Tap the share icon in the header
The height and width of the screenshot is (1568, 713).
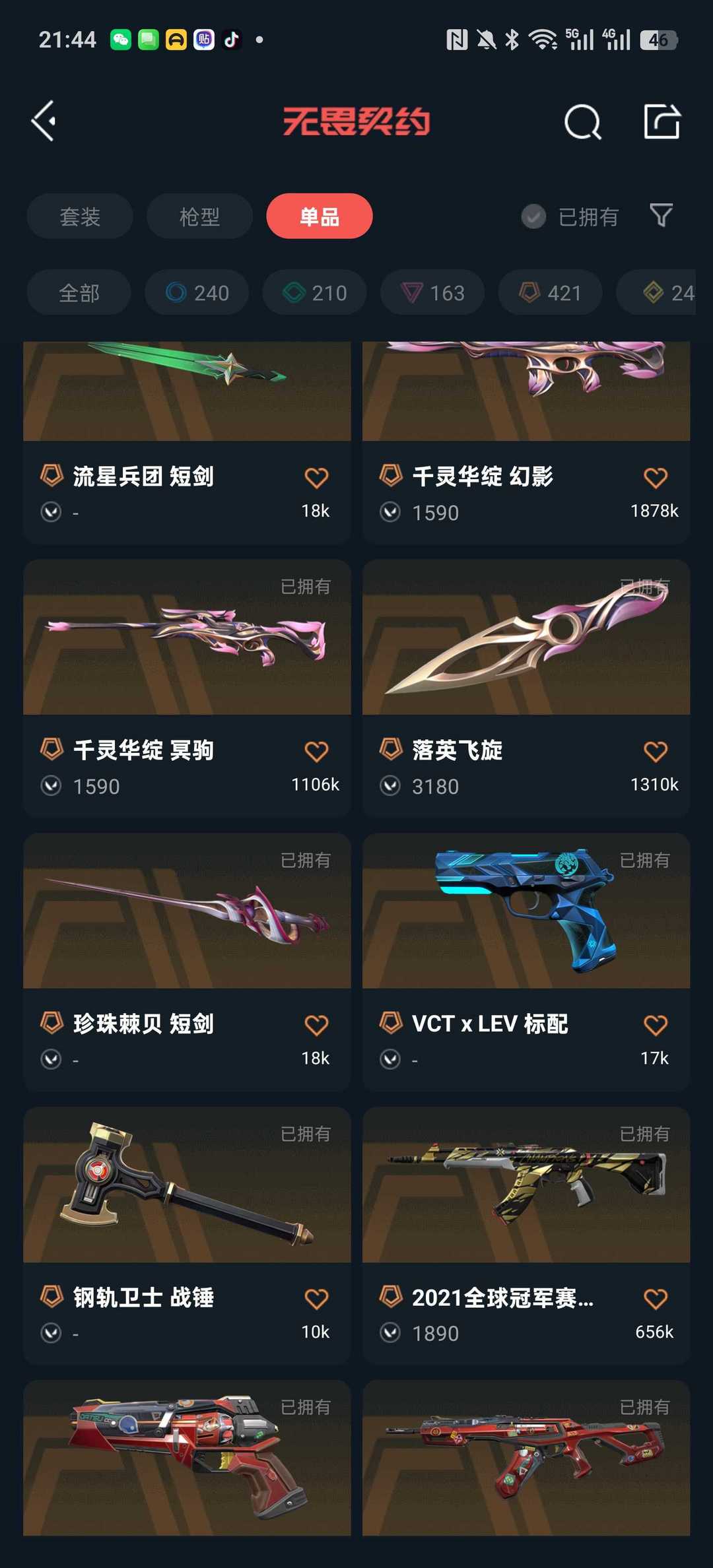click(662, 121)
